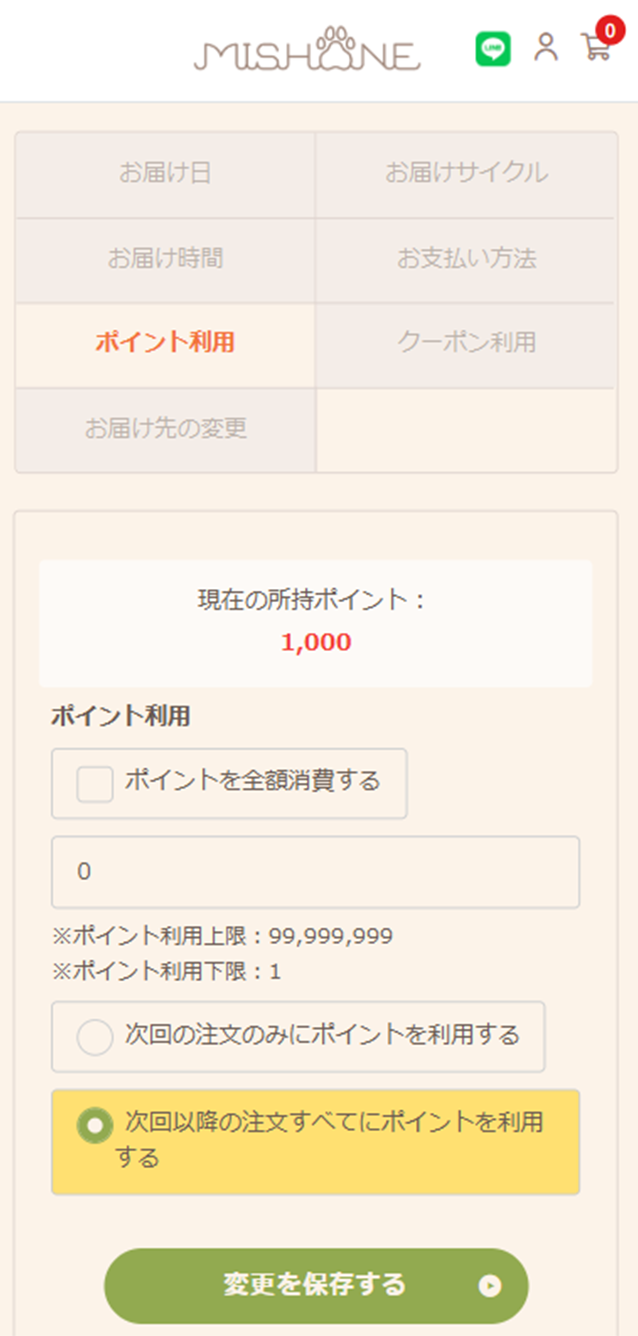
Task: Open the LINE icon in header
Action: [x=493, y=49]
